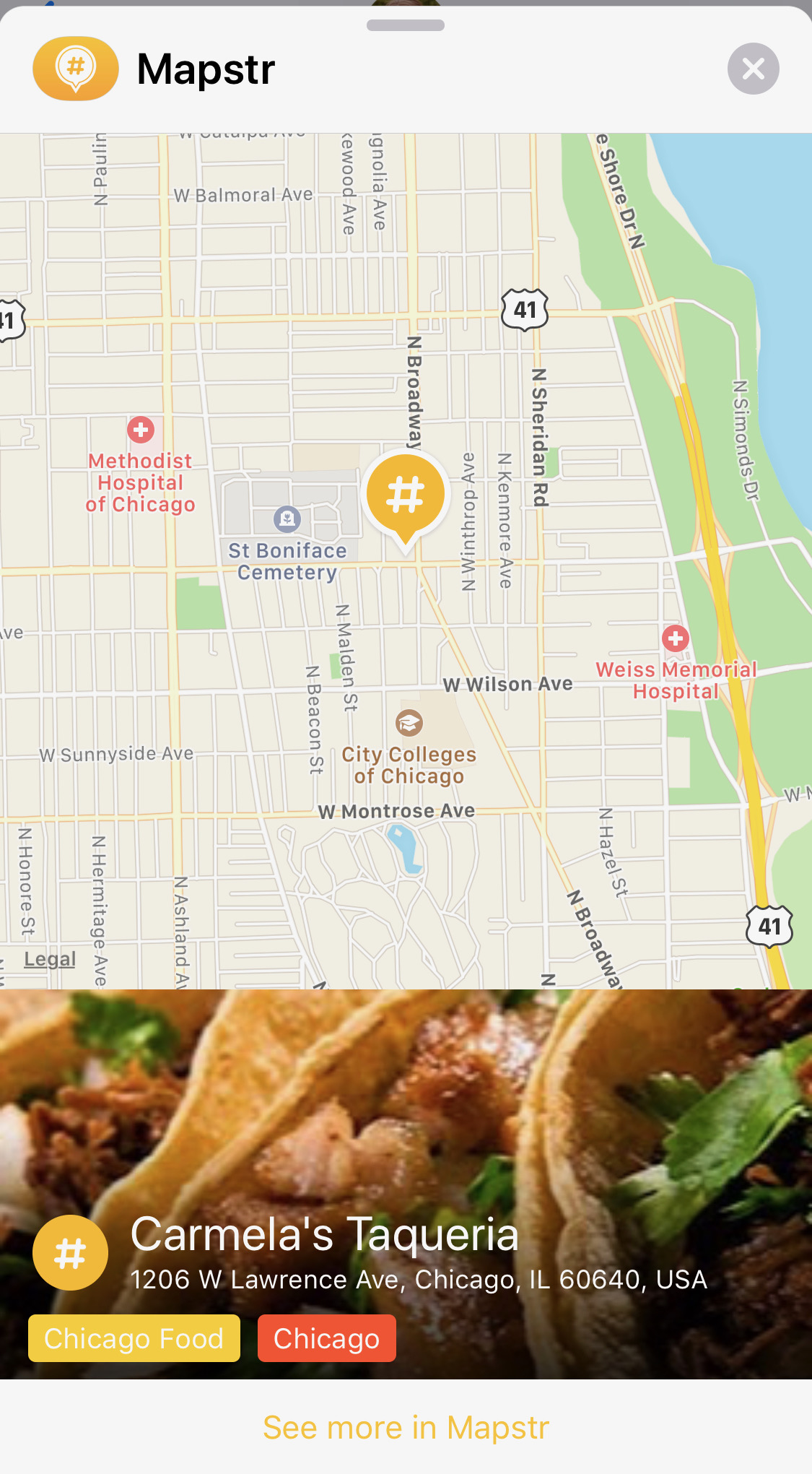Open the Carmela's Taqueria place card
This screenshot has height=1474, width=812.
point(325,1235)
